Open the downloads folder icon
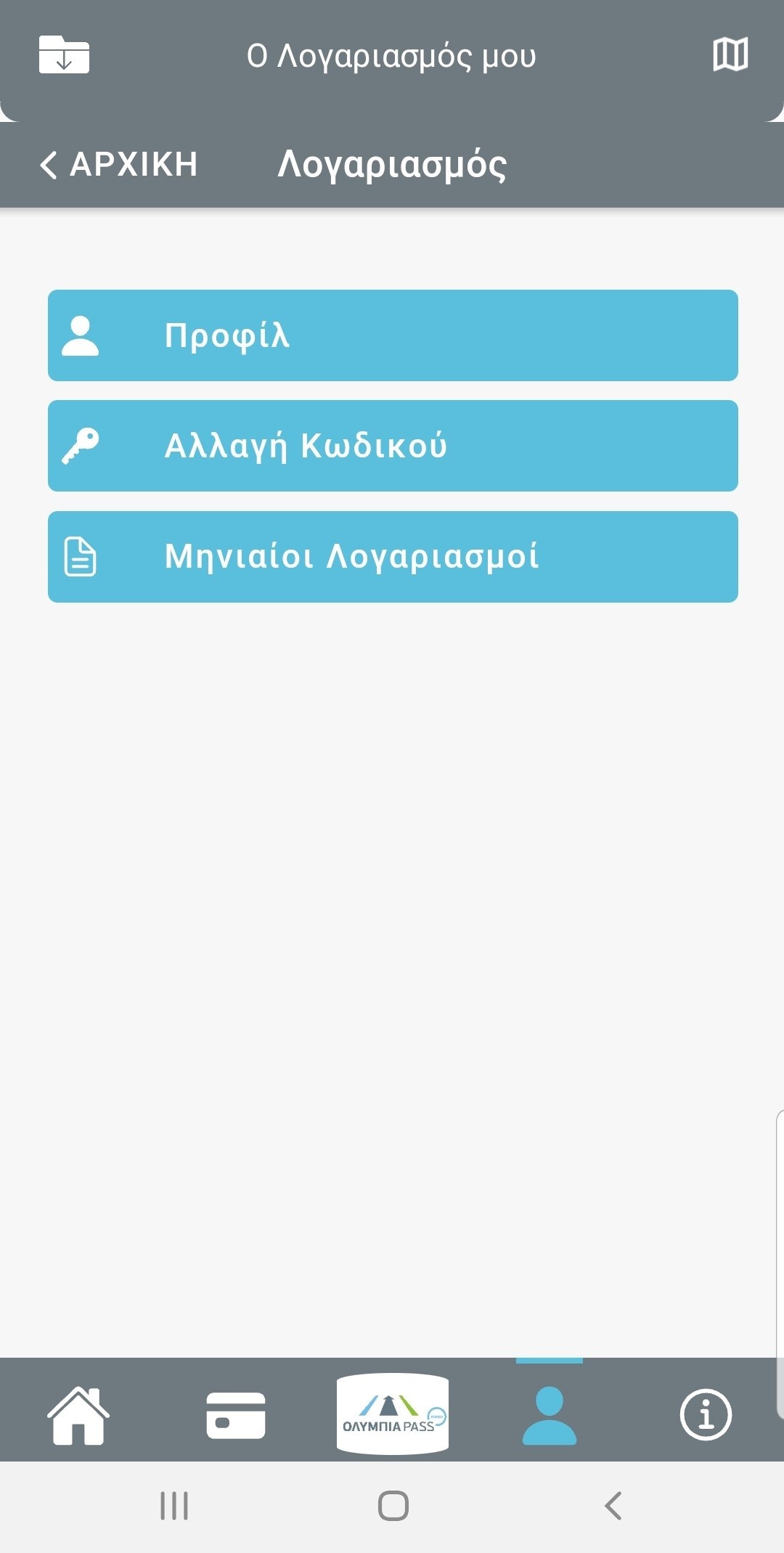The height and width of the screenshot is (1553, 784). click(64, 55)
